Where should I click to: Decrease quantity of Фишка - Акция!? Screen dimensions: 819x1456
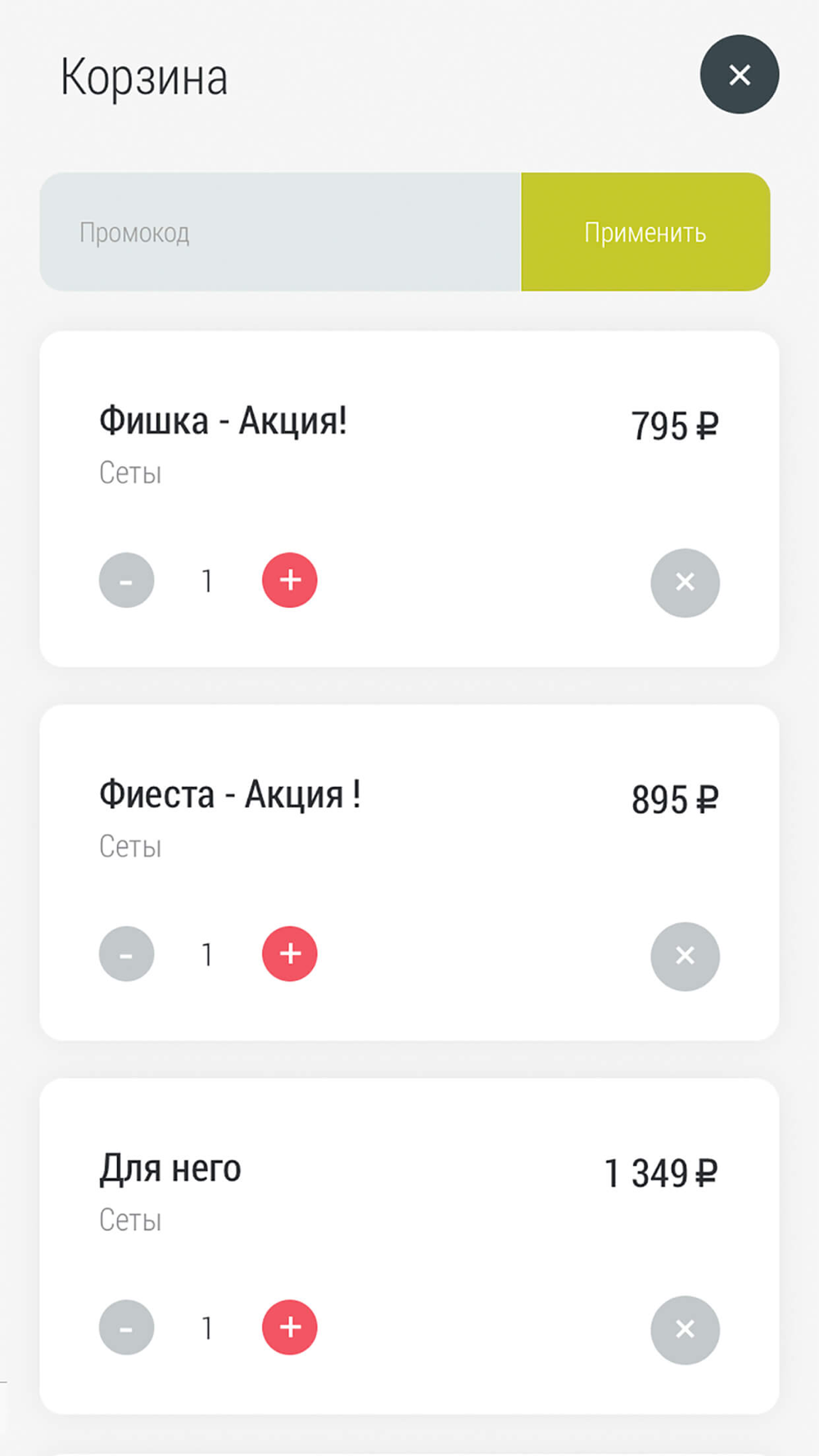point(126,581)
